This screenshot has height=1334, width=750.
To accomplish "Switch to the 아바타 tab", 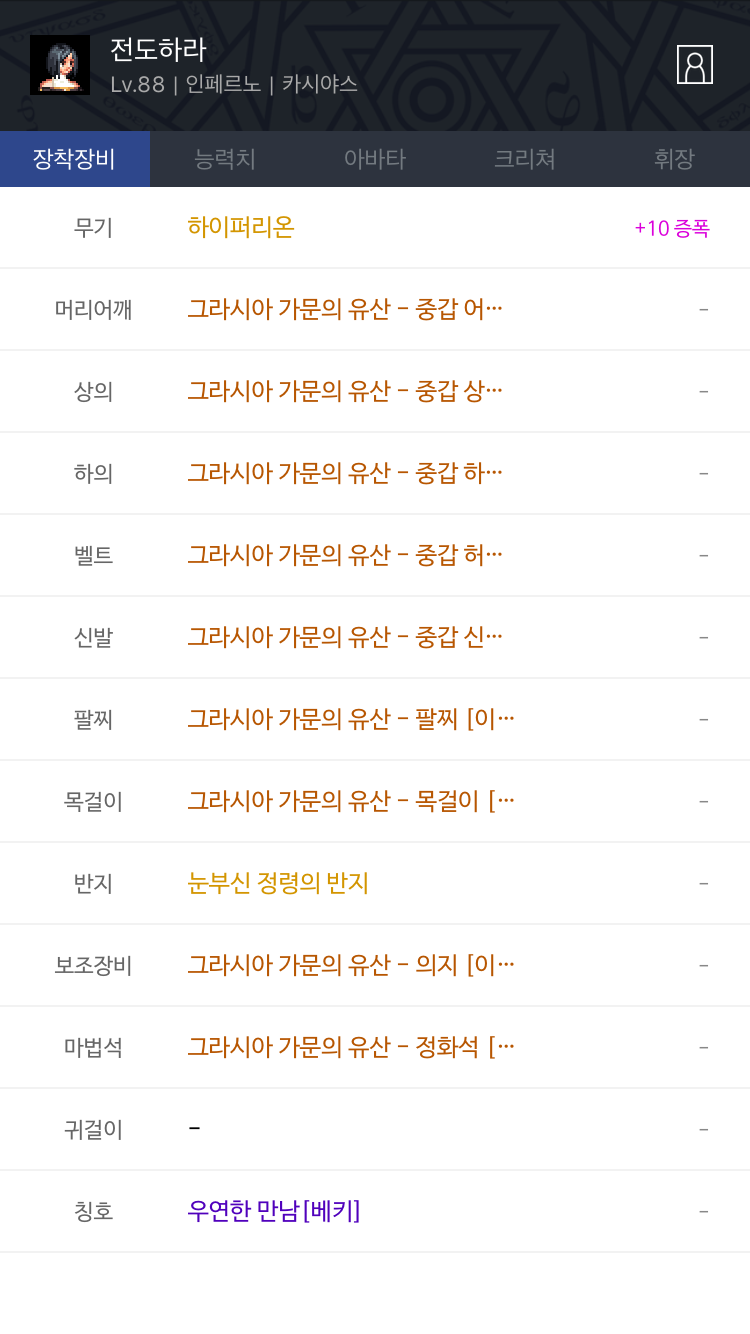I will pyautogui.click(x=375, y=159).
